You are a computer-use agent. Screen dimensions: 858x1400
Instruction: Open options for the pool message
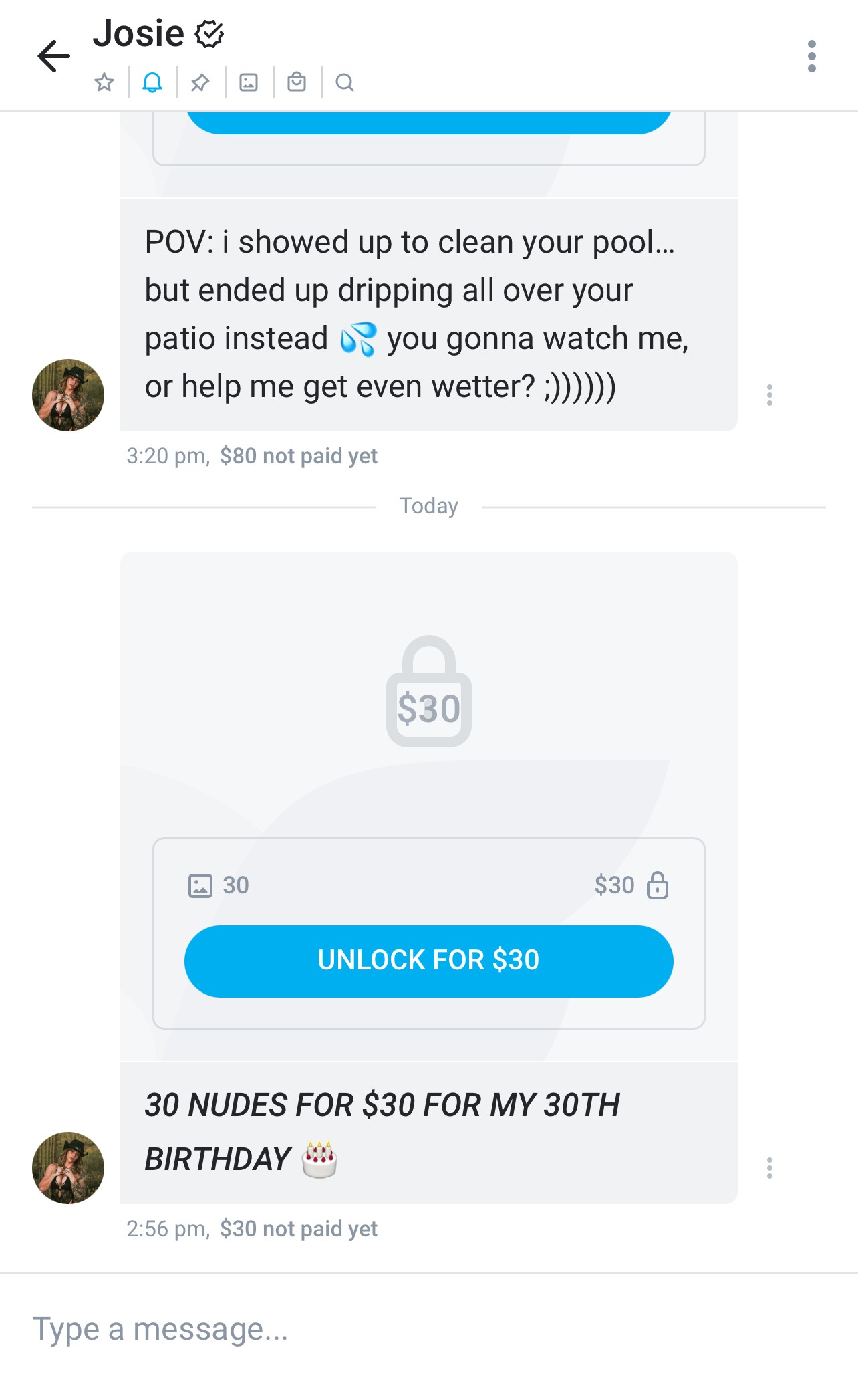pyautogui.click(x=770, y=395)
